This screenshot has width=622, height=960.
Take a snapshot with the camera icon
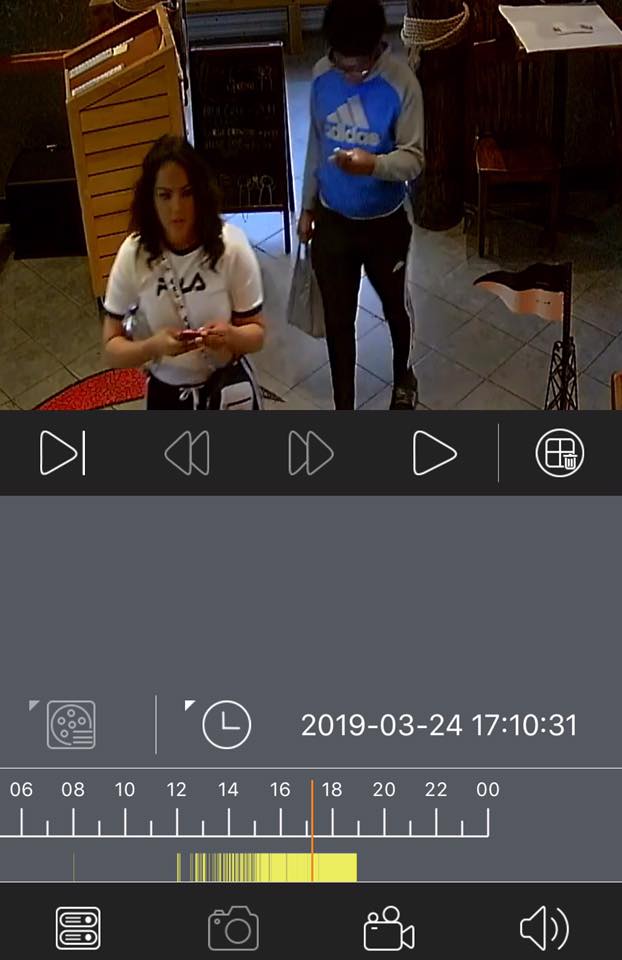coord(233,928)
